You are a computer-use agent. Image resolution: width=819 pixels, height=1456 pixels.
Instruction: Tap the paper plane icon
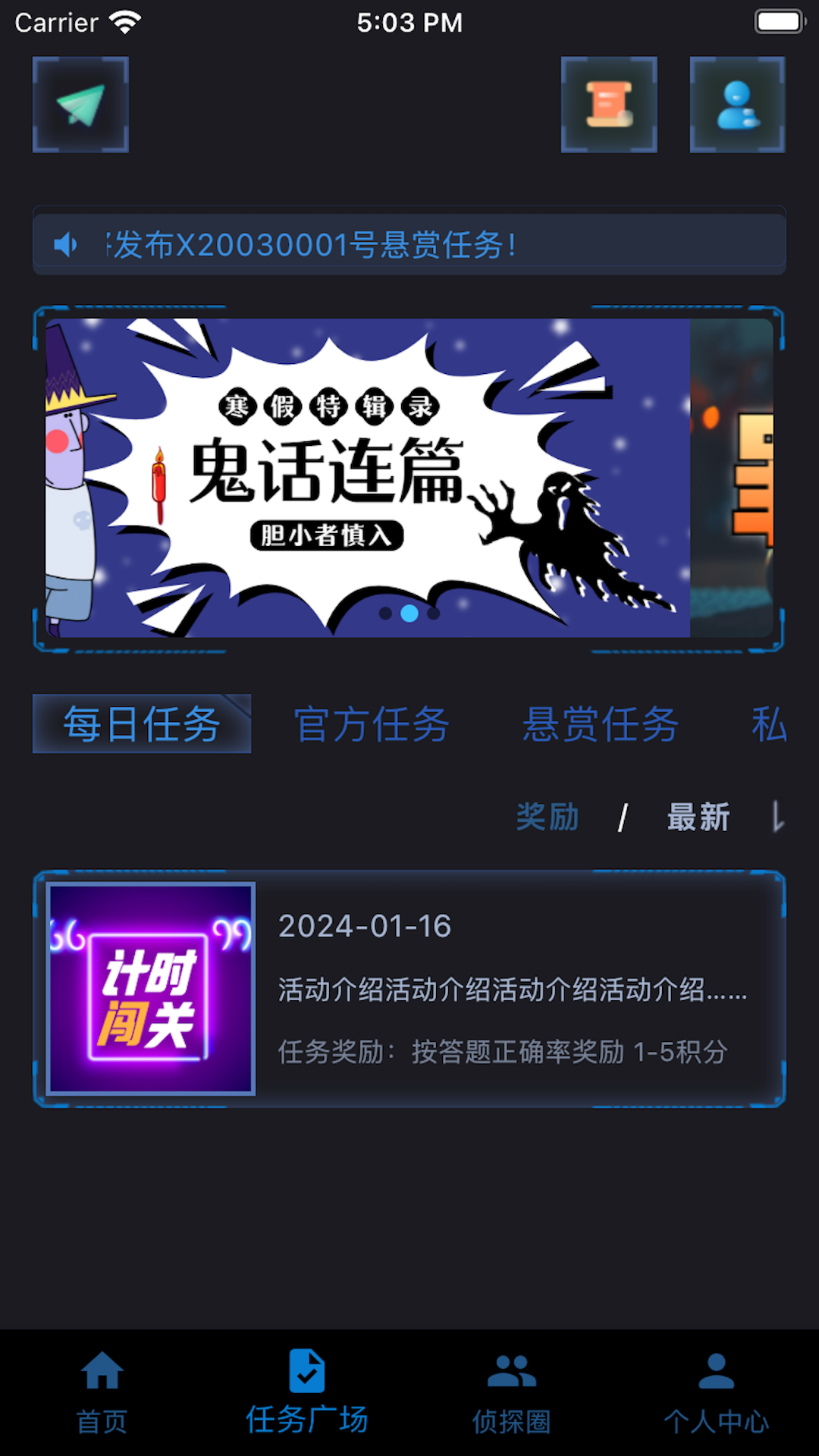pos(80,105)
